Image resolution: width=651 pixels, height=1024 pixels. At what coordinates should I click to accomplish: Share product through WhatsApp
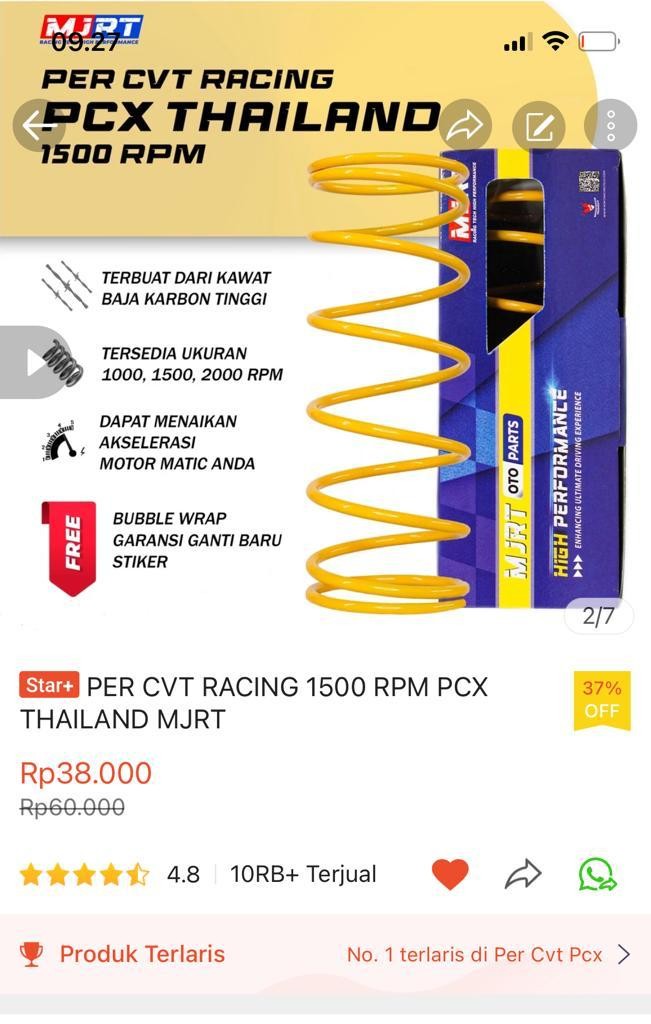[597, 874]
